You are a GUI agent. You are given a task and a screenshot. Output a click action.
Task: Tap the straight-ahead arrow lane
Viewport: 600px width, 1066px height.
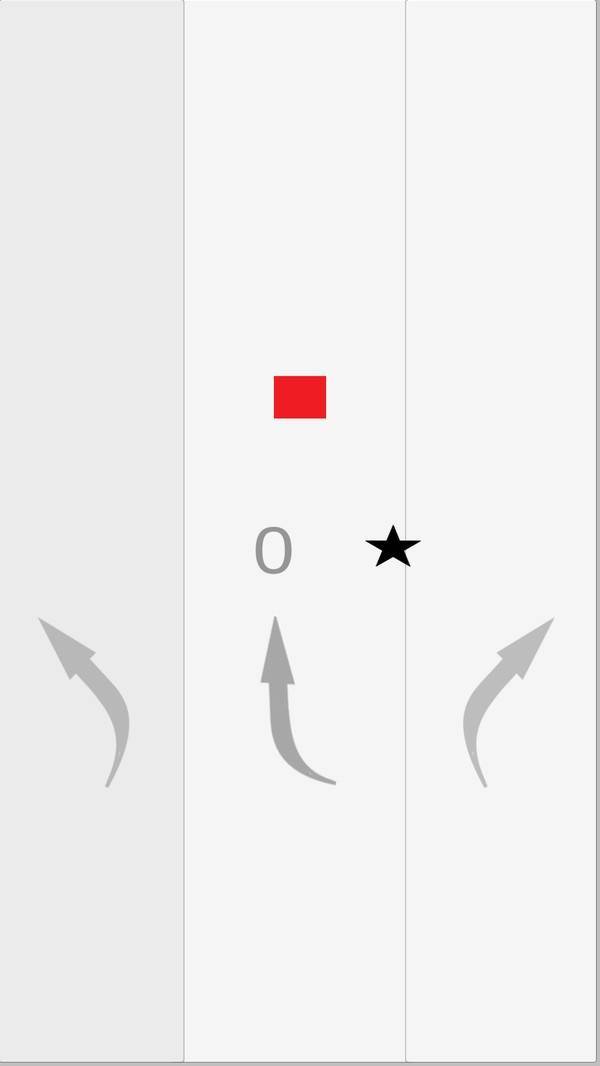pos(295,530)
